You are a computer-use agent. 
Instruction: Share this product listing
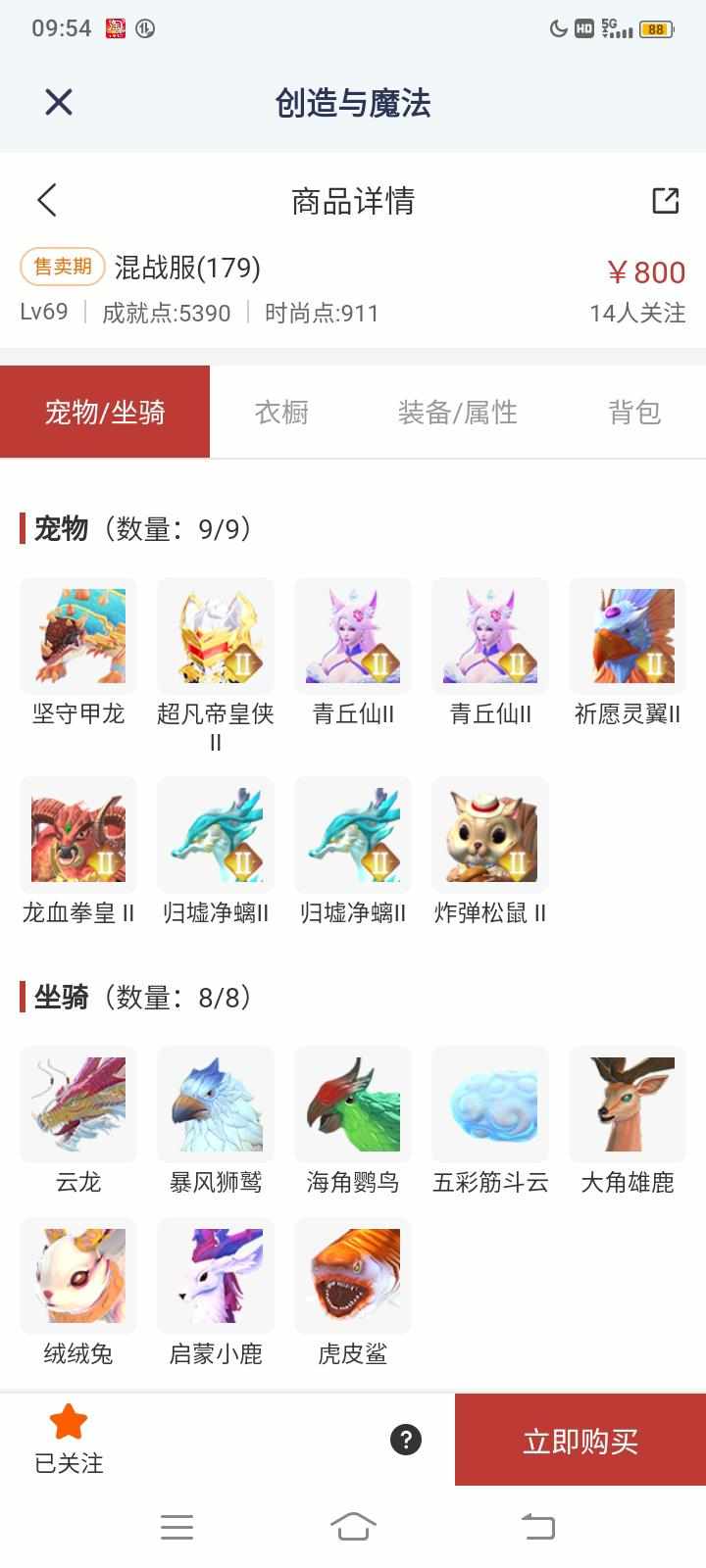pos(665,200)
